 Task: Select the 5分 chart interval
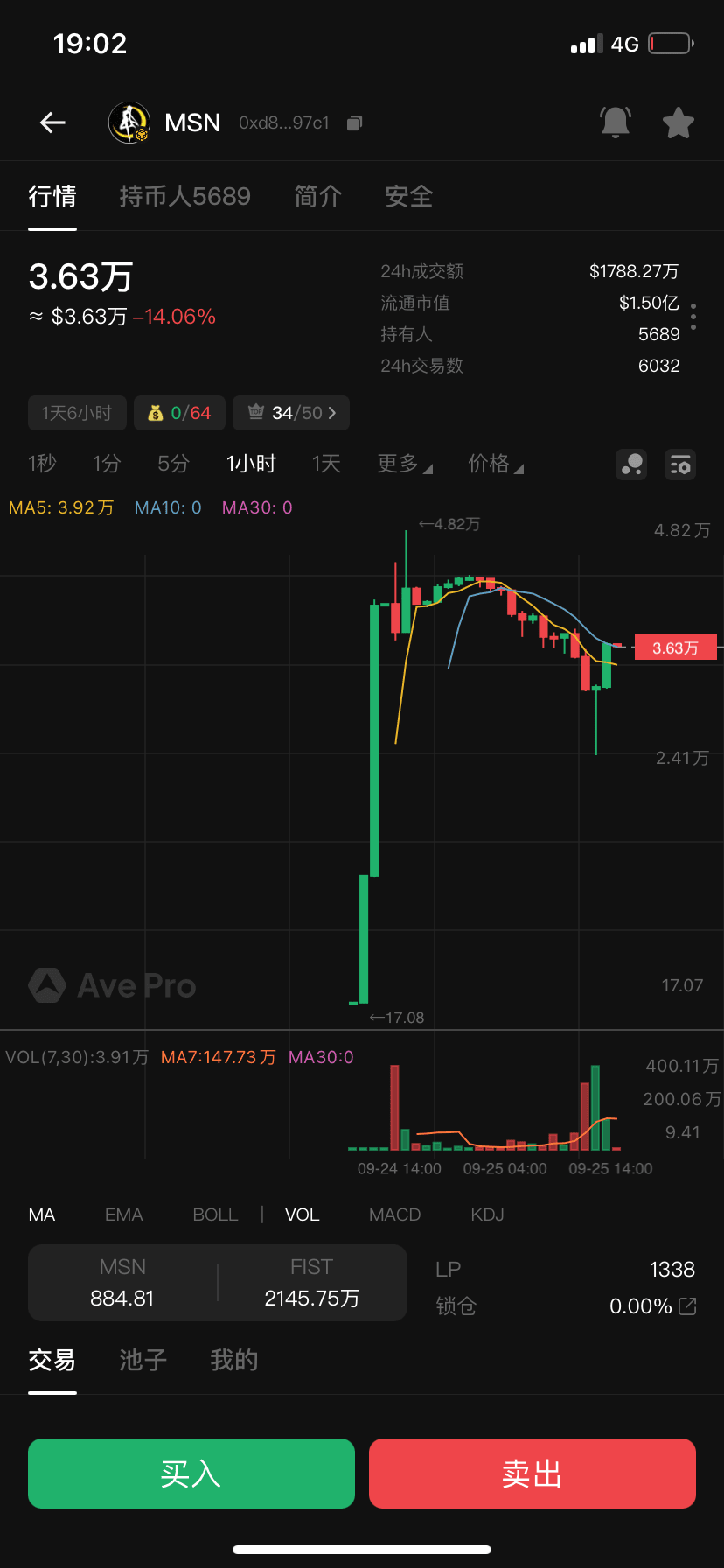click(x=173, y=464)
